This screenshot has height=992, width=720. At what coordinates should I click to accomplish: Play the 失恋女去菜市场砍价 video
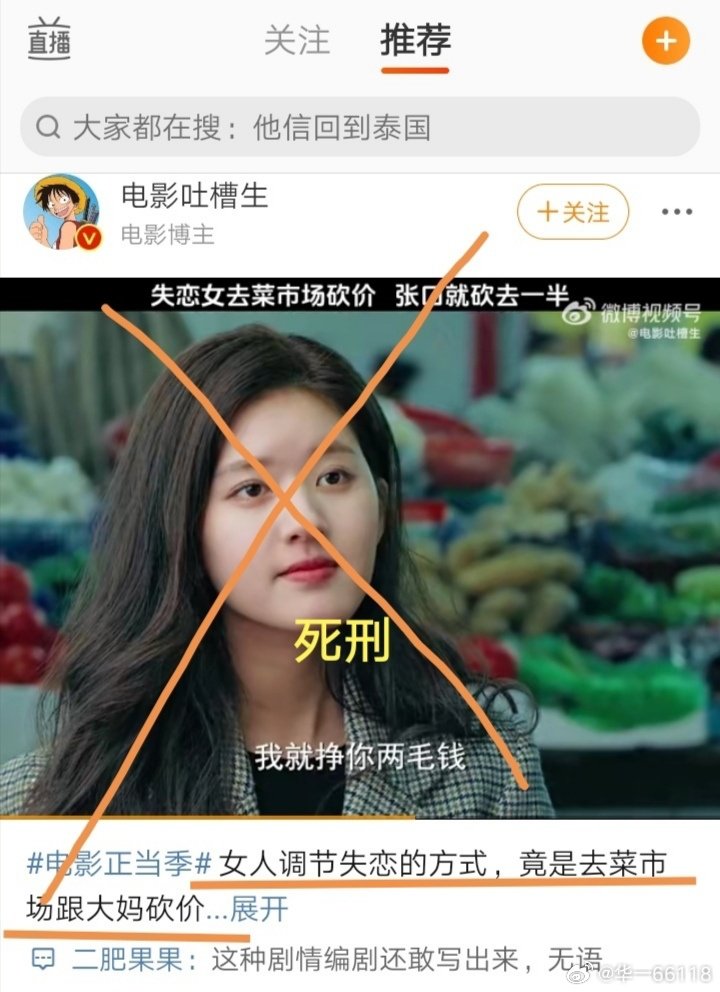[360, 550]
